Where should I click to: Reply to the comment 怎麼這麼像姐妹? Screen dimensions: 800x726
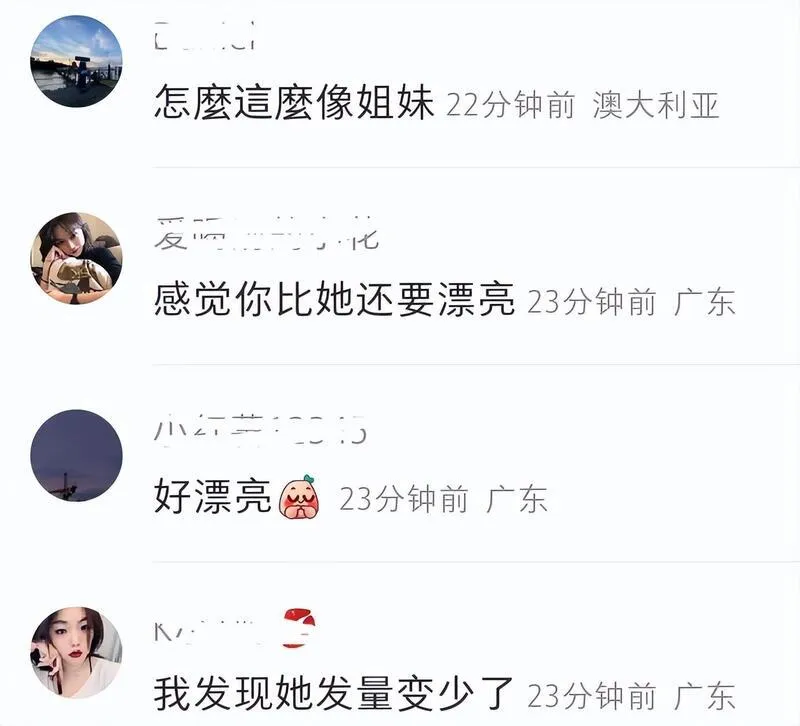294,103
